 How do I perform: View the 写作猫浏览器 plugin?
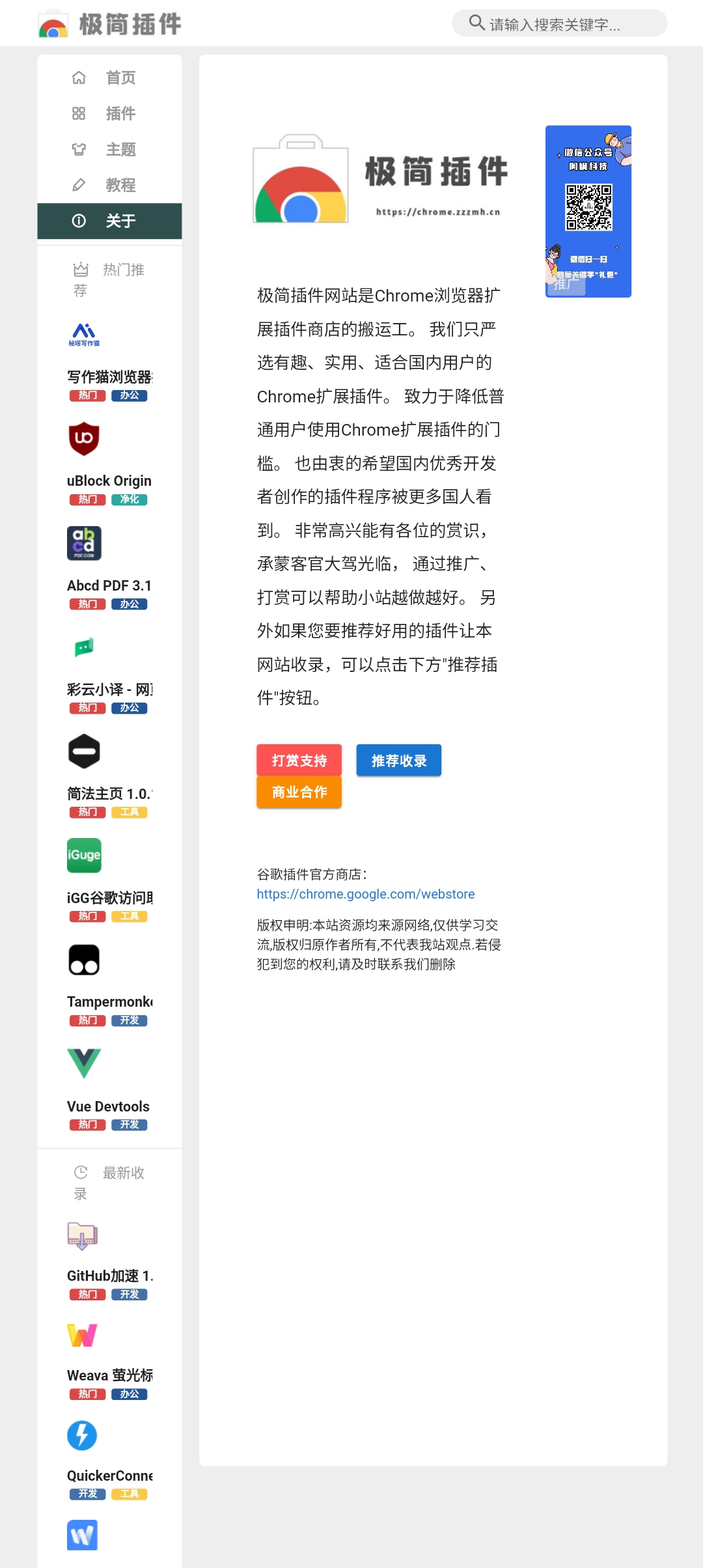(x=109, y=377)
